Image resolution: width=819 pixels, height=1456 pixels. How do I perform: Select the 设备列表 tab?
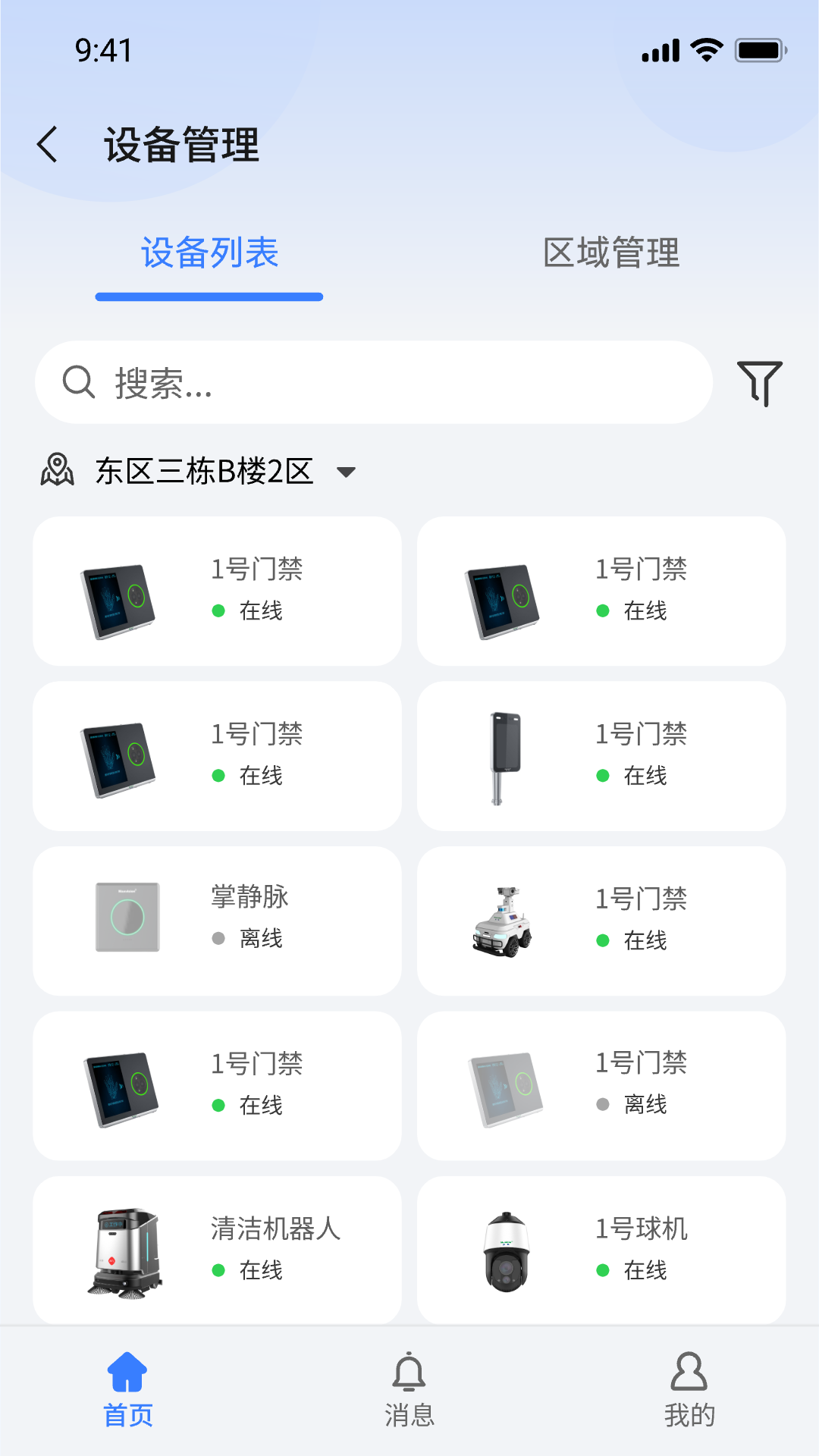coord(209,253)
